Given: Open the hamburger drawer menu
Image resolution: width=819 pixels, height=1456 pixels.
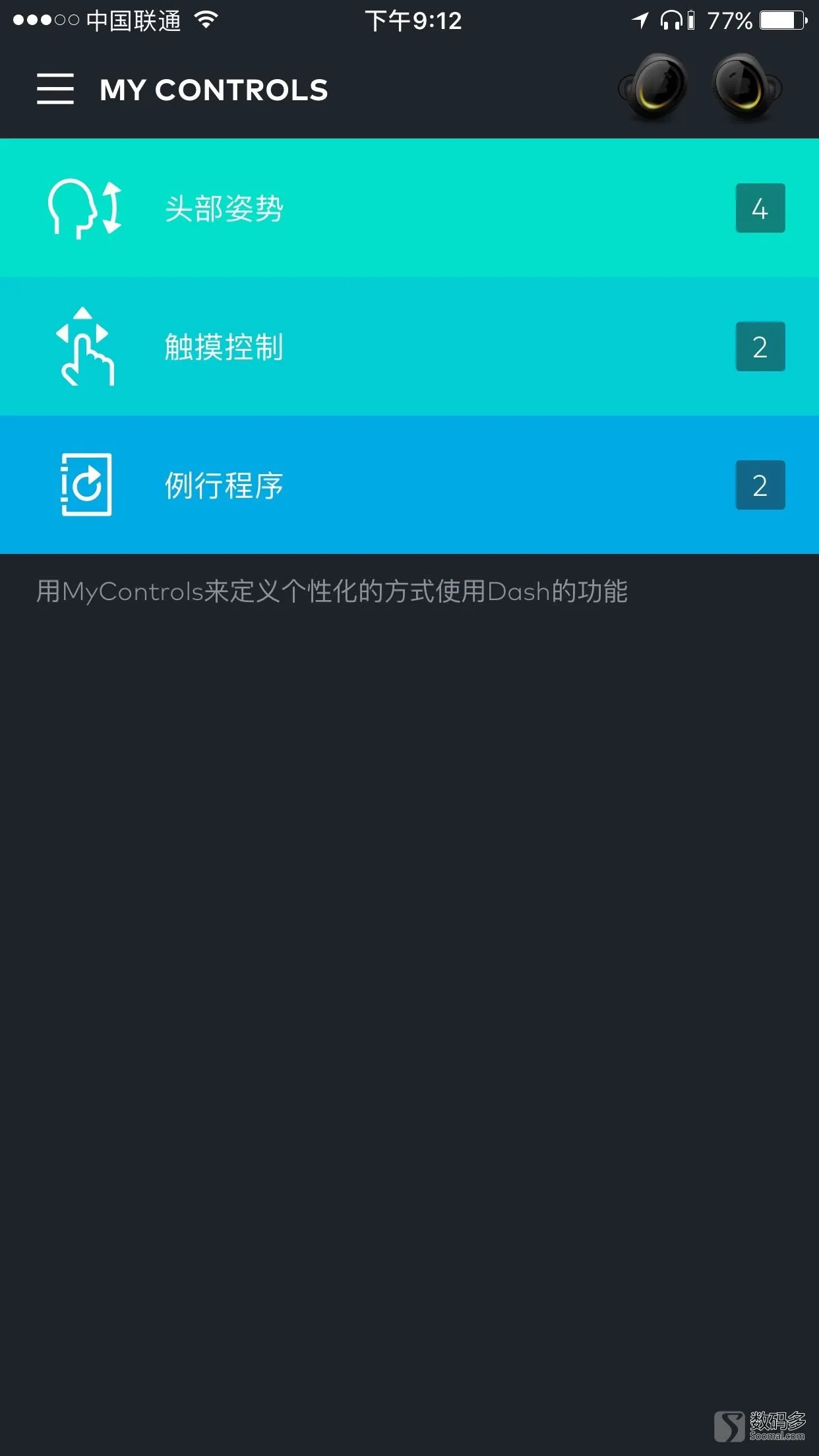Looking at the screenshot, I should (x=55, y=89).
